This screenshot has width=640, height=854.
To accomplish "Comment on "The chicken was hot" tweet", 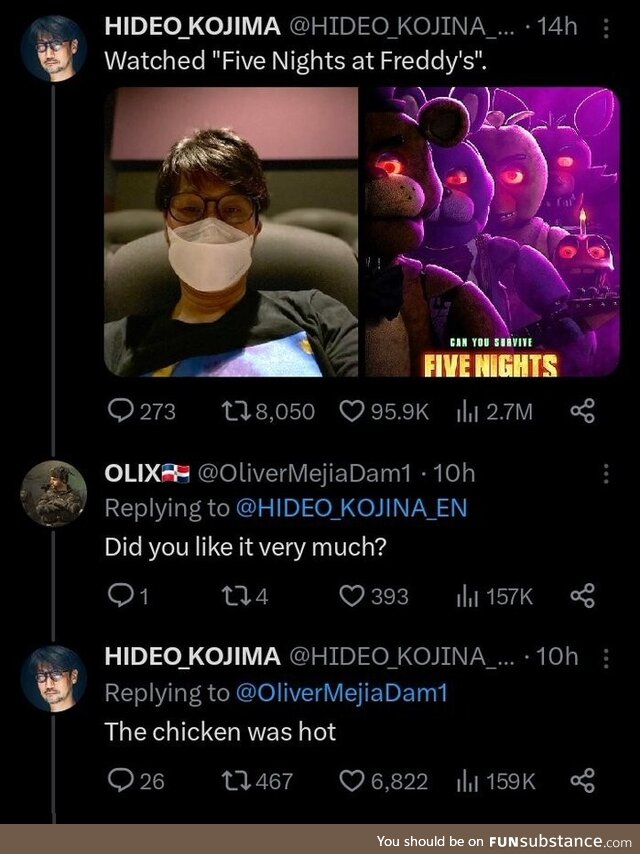I will click(x=120, y=781).
